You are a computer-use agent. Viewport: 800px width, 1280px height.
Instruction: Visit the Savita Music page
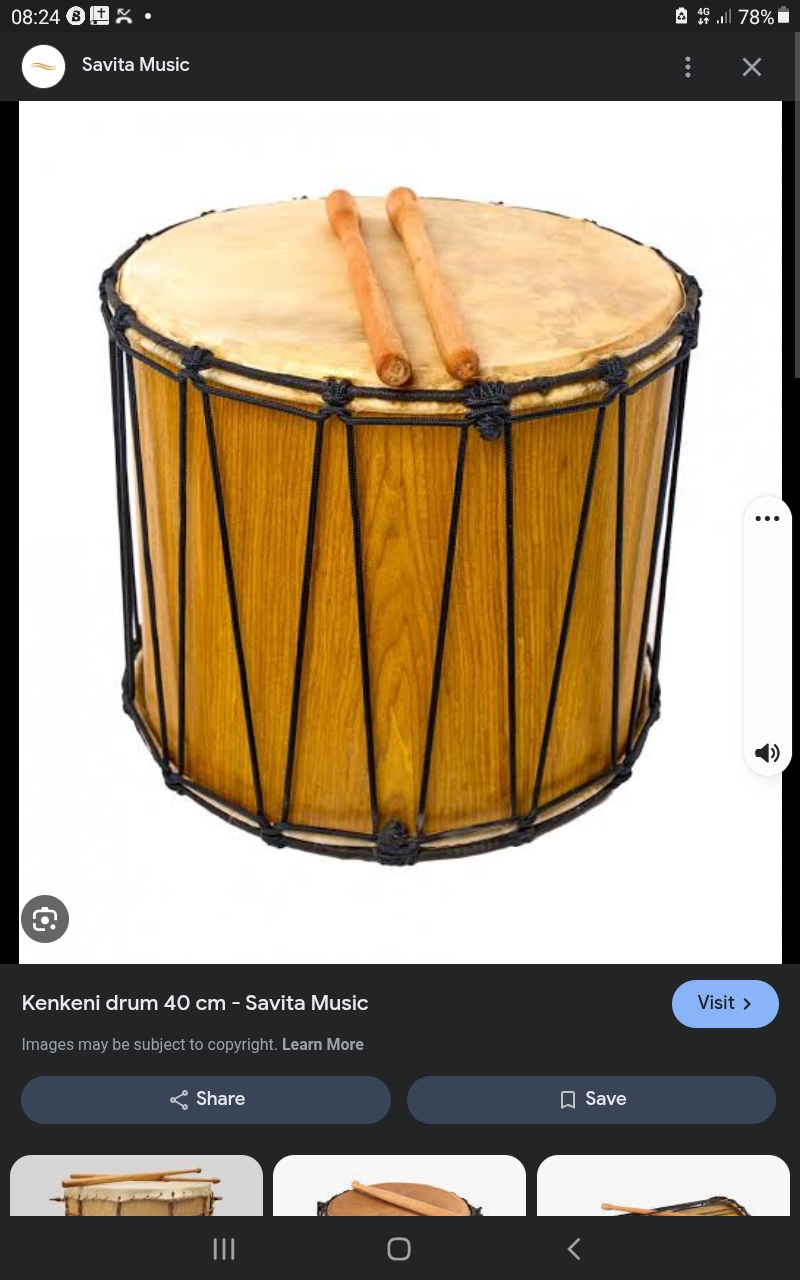coord(724,1003)
